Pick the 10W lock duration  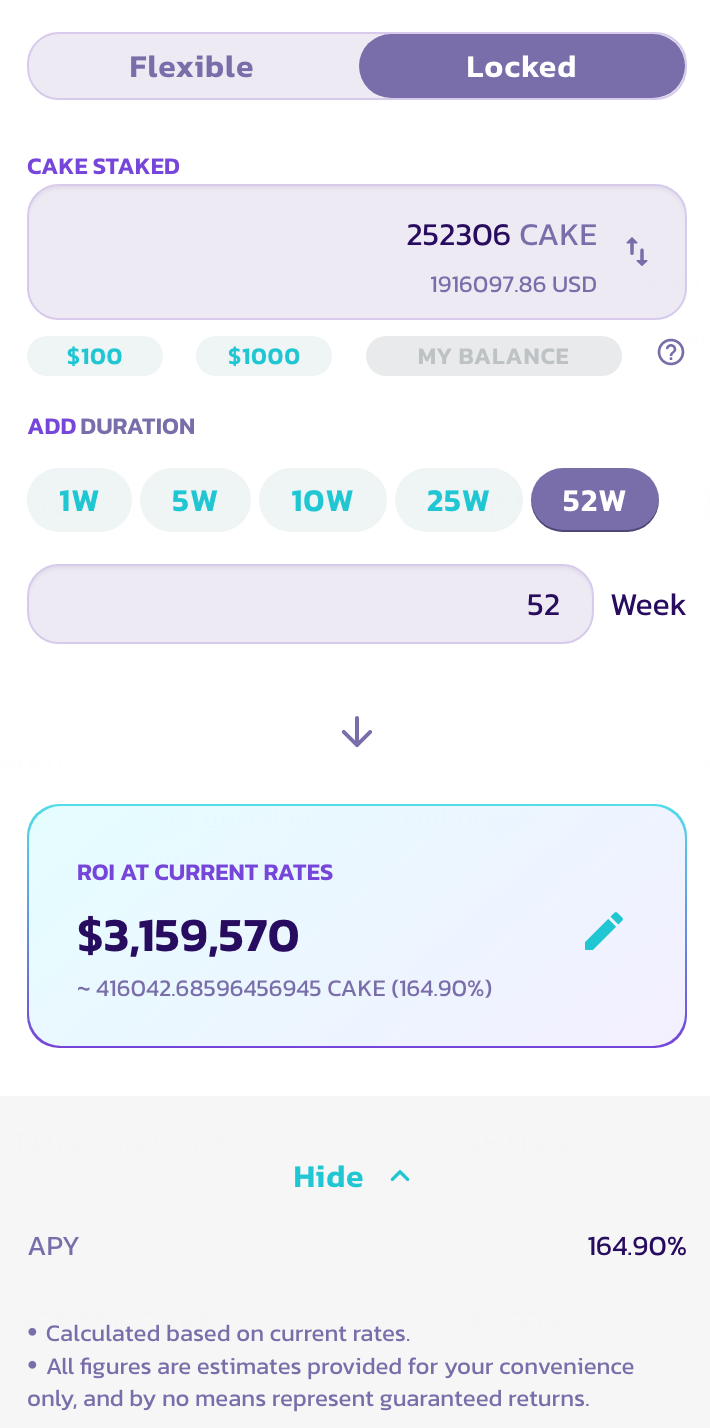pos(322,500)
